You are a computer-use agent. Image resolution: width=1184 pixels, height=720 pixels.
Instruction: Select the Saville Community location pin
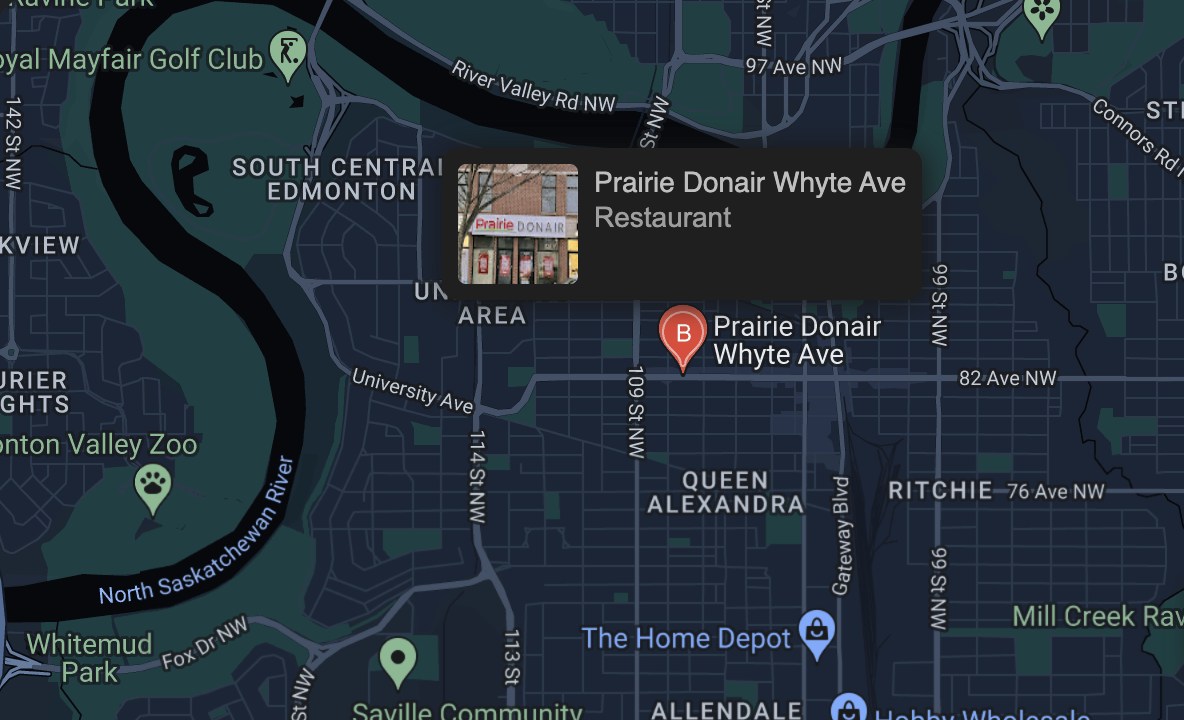pos(398,659)
